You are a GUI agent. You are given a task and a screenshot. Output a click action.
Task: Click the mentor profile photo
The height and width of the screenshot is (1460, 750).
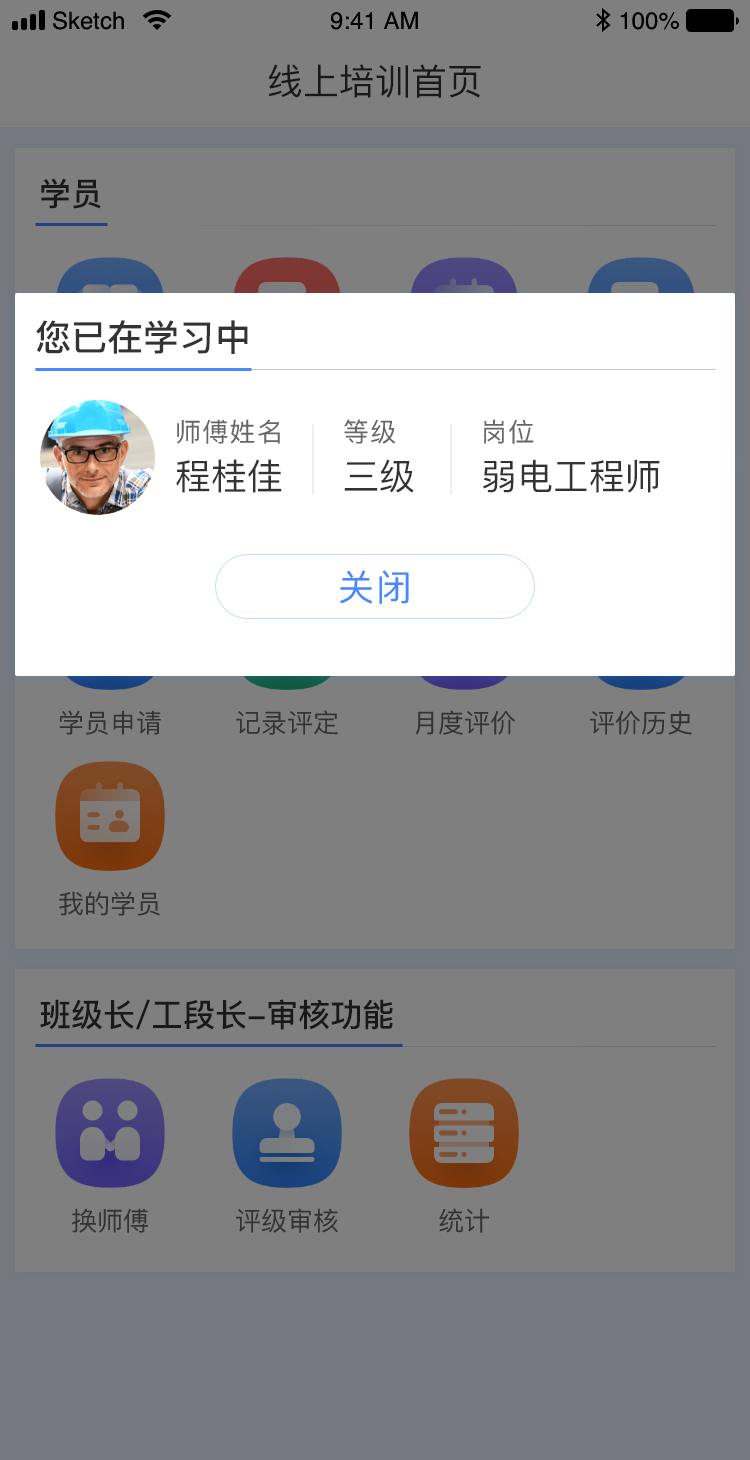pyautogui.click(x=97, y=457)
